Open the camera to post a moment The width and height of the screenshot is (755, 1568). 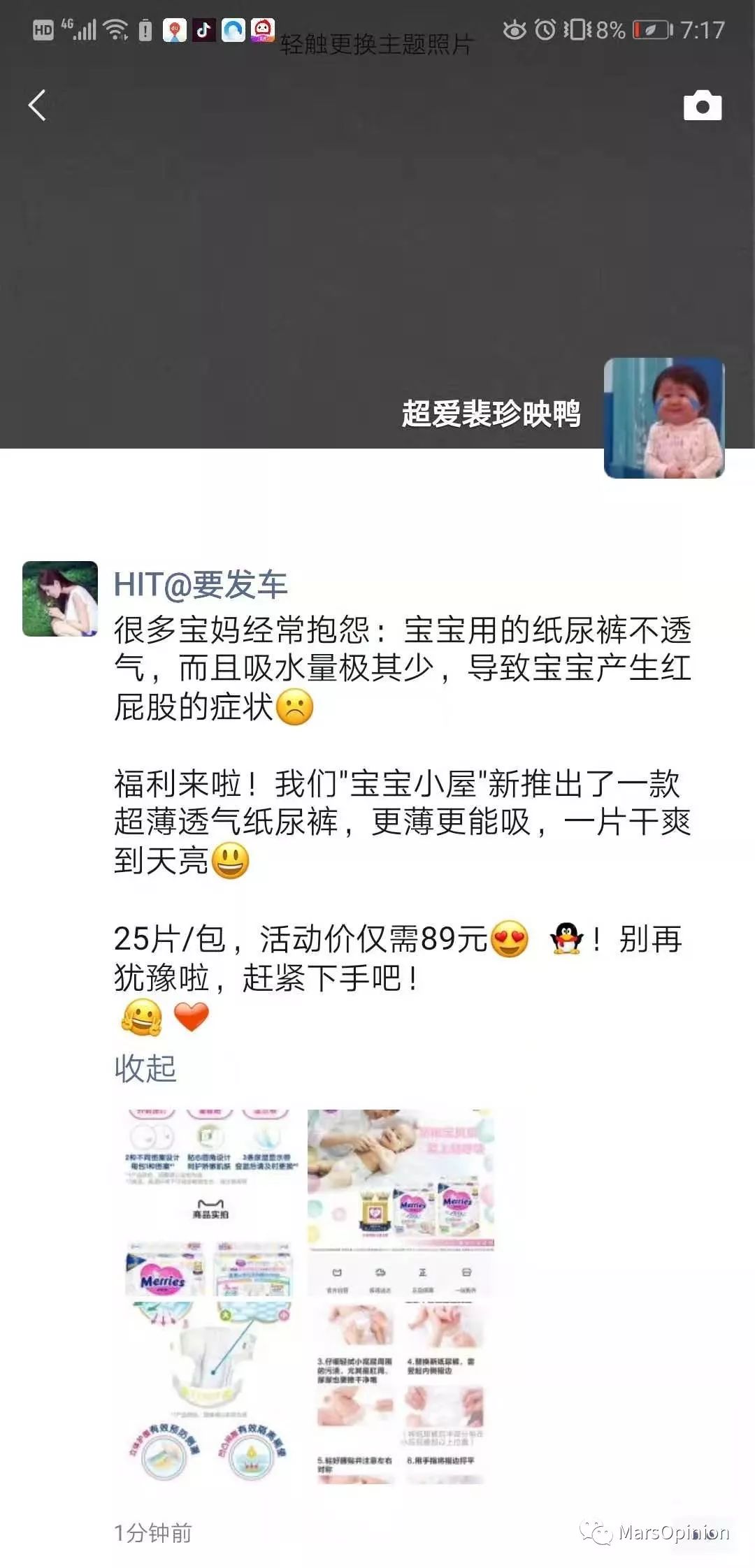pos(702,106)
